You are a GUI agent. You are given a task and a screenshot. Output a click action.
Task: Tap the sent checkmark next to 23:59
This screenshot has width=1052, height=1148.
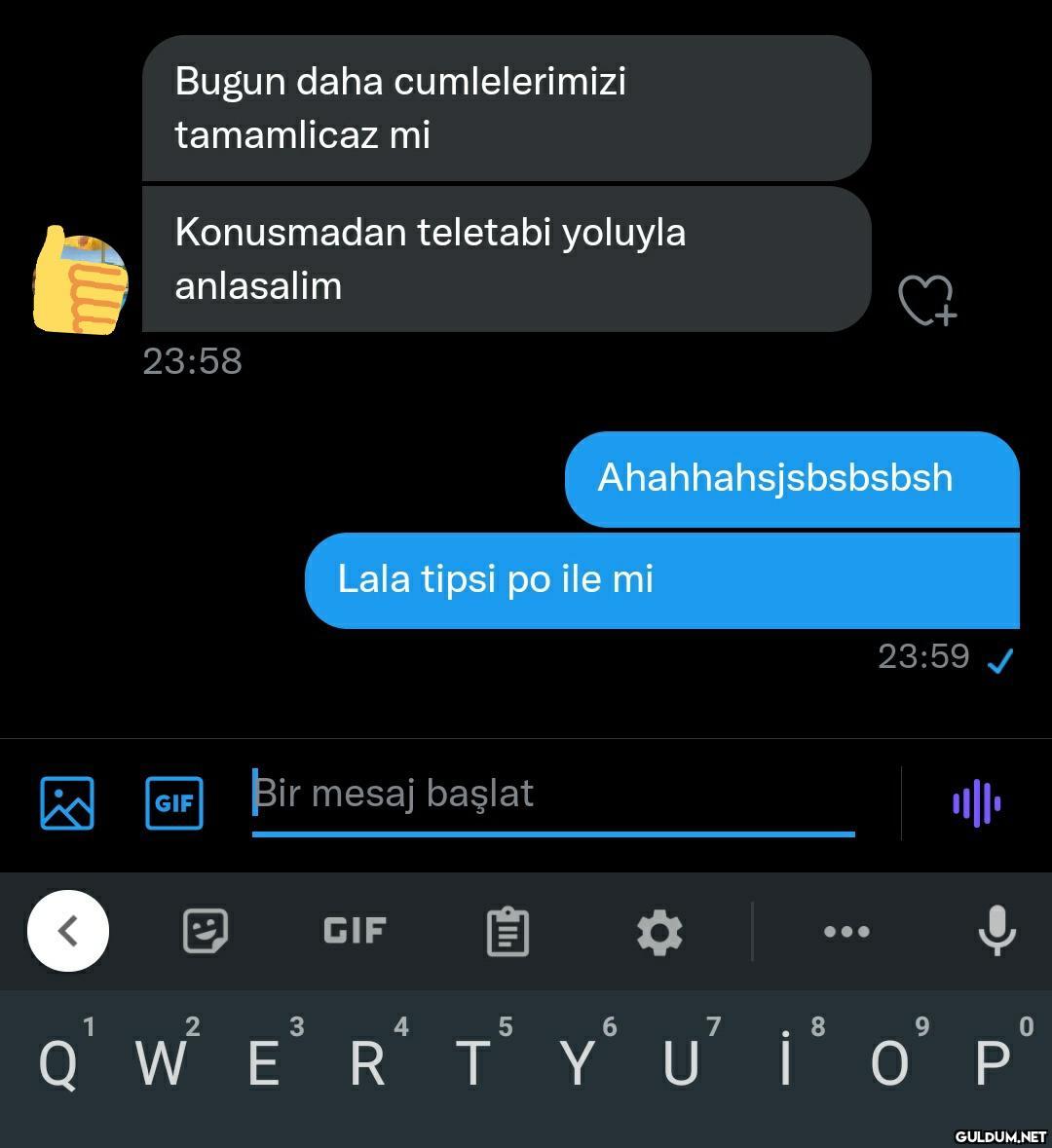999,661
